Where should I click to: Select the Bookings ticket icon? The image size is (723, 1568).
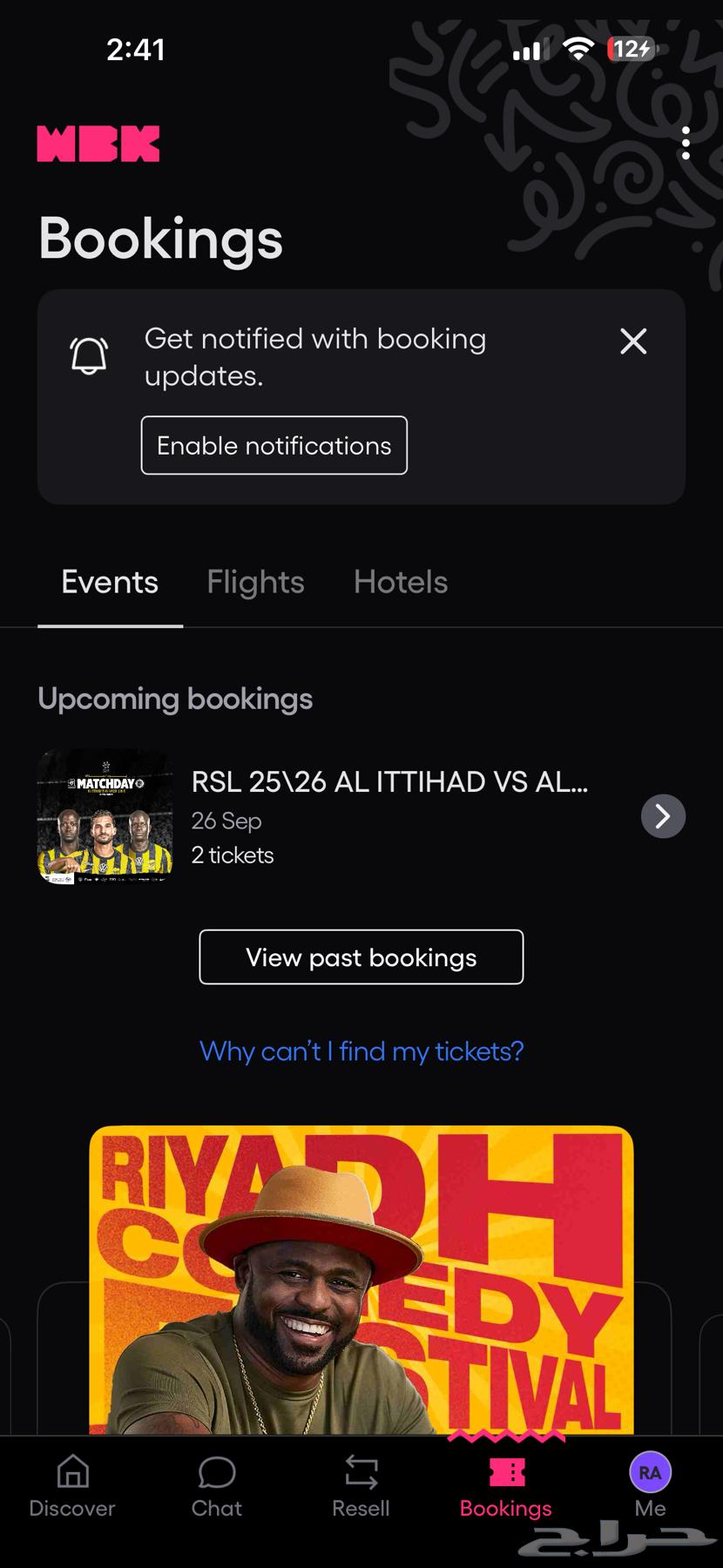pos(505,1472)
